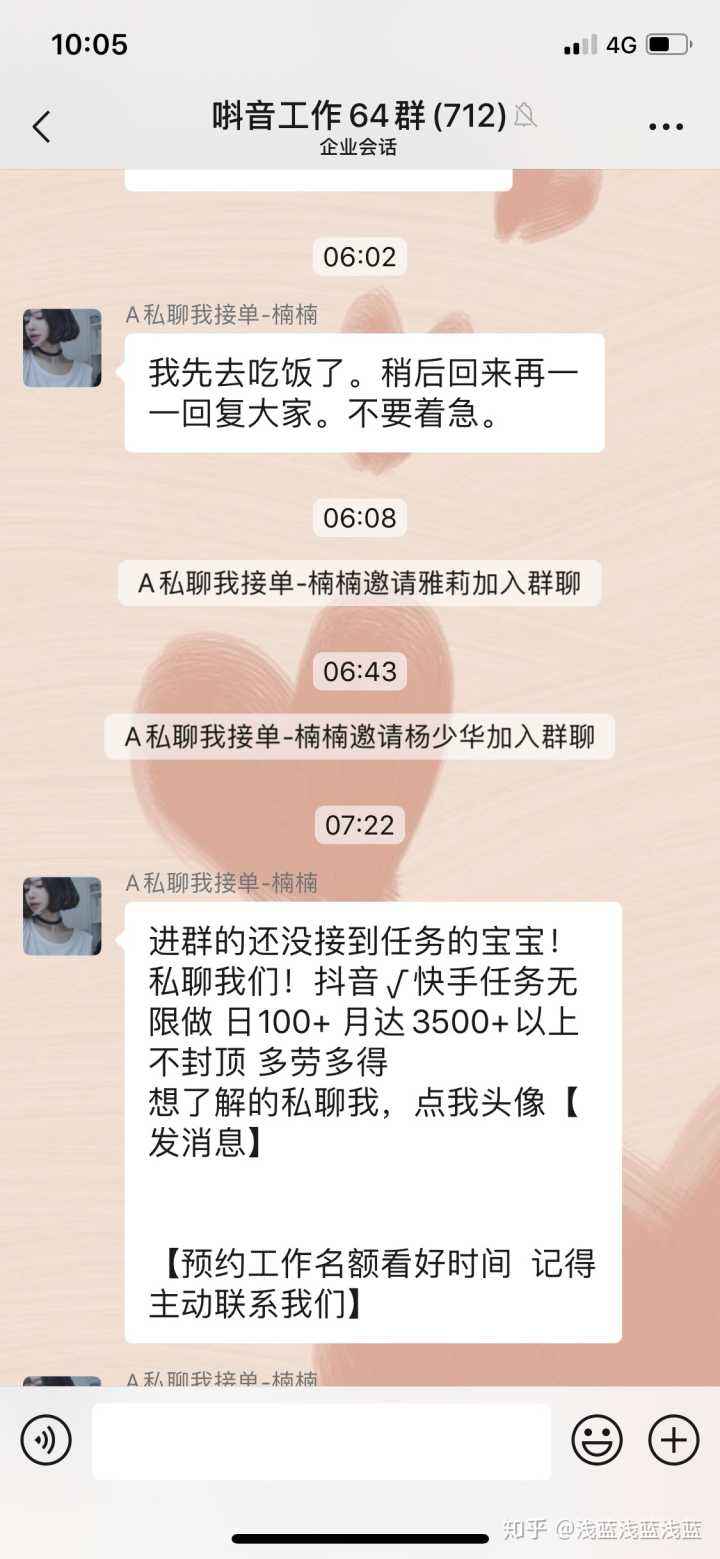Image resolution: width=720 pixels, height=1559 pixels.
Task: Tap the avatar beside the 进群的还没接到任务 message
Action: (62, 916)
